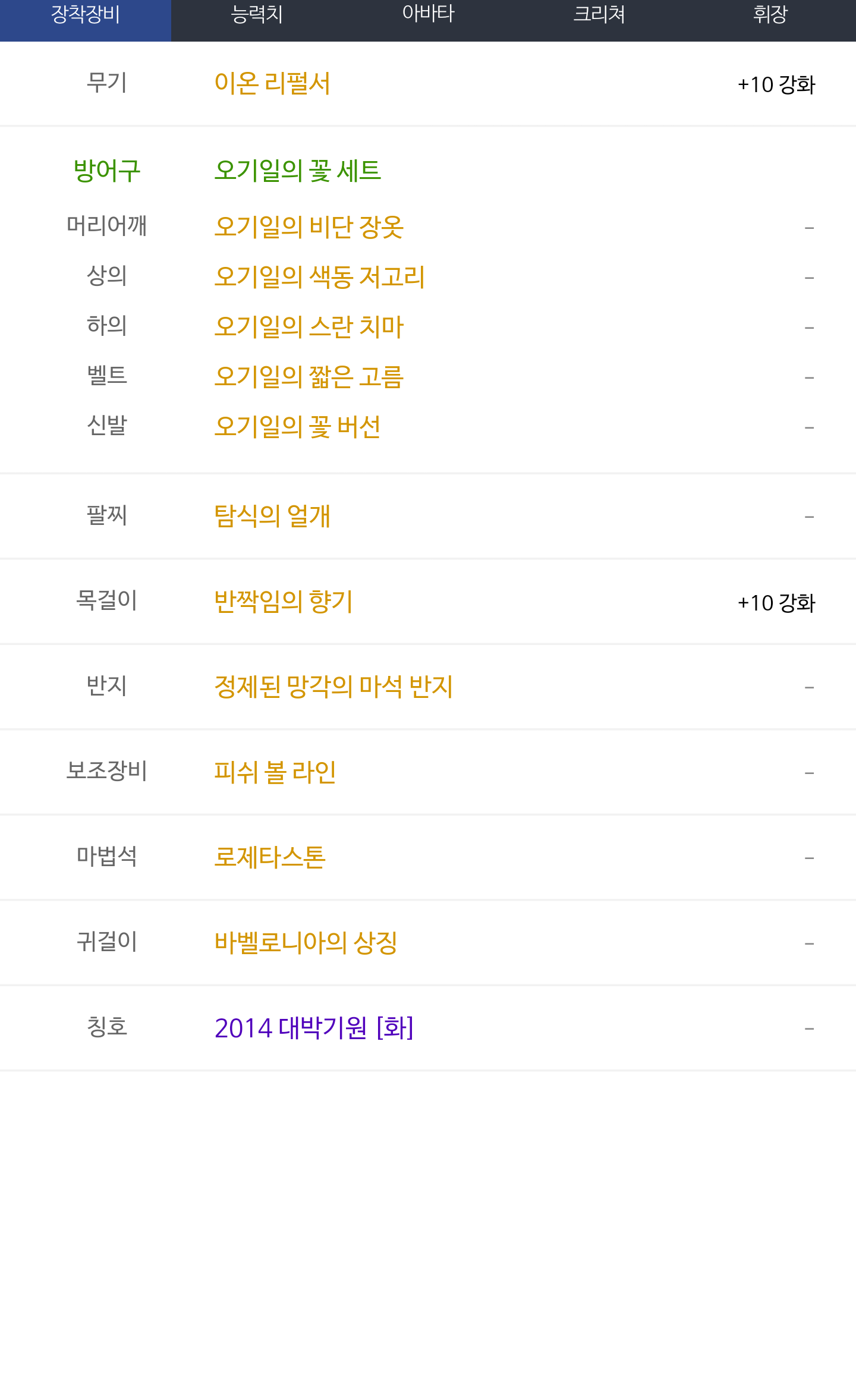Select the 크리쳐 tab

[x=599, y=14]
